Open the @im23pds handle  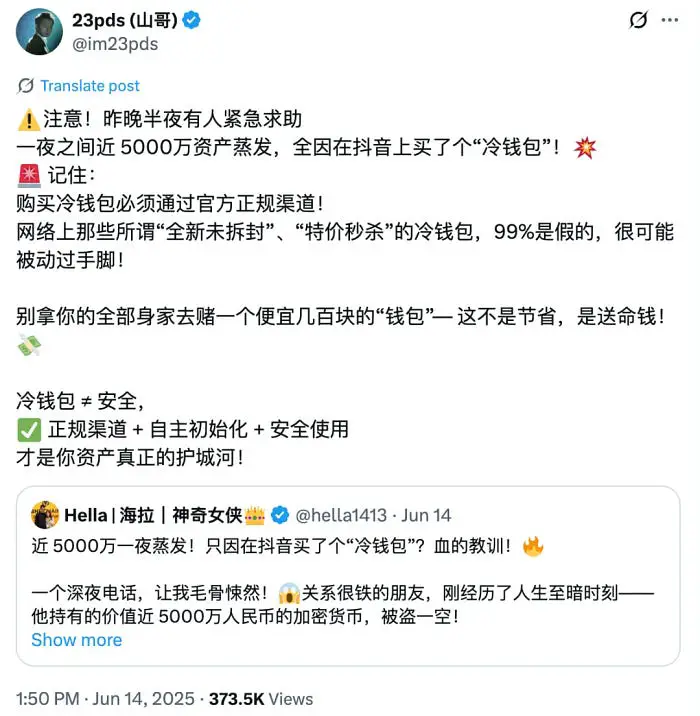[x=115, y=44]
